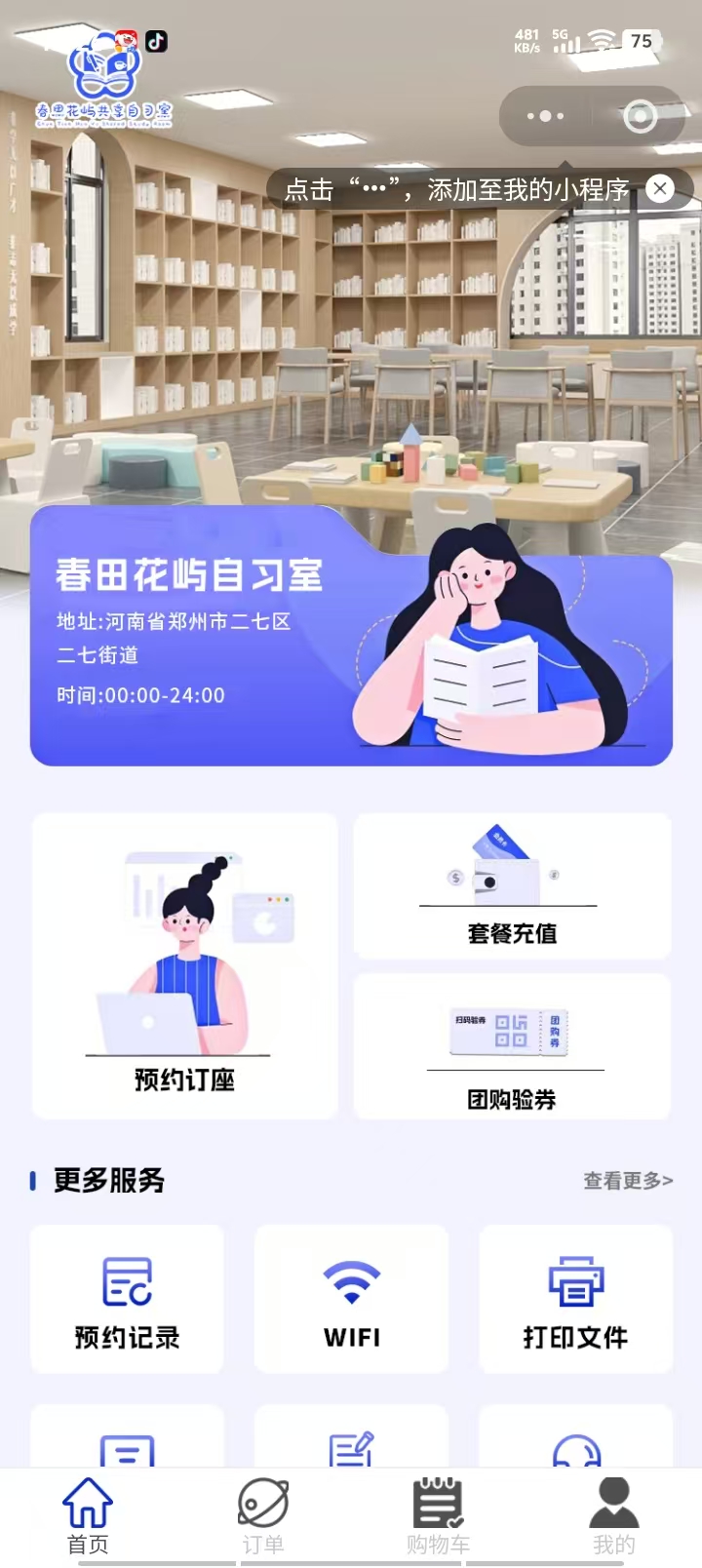Switch to the 订单 tab
Image resolution: width=702 pixels, height=1568 pixels.
[263, 1515]
